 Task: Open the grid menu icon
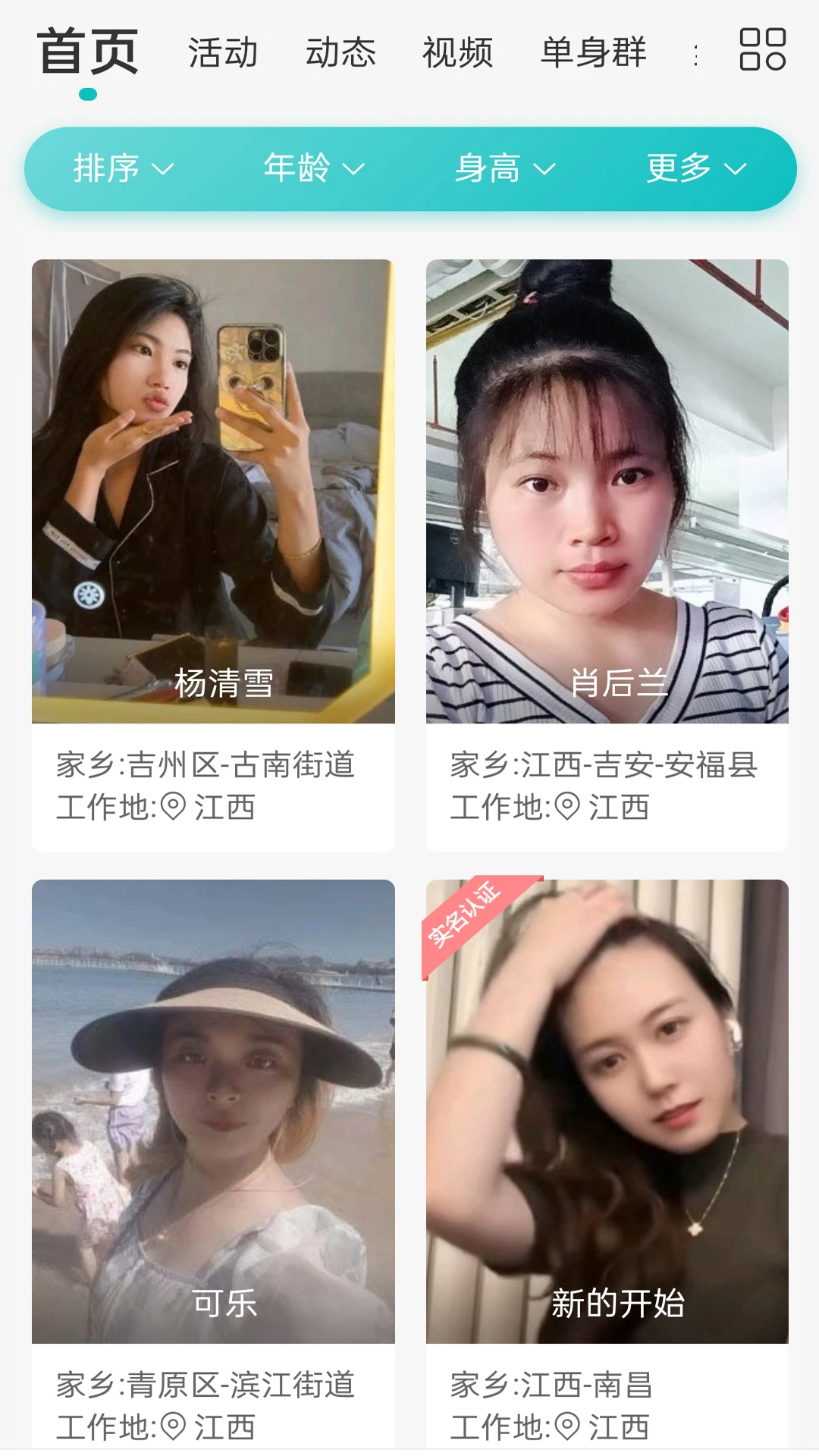point(762,50)
